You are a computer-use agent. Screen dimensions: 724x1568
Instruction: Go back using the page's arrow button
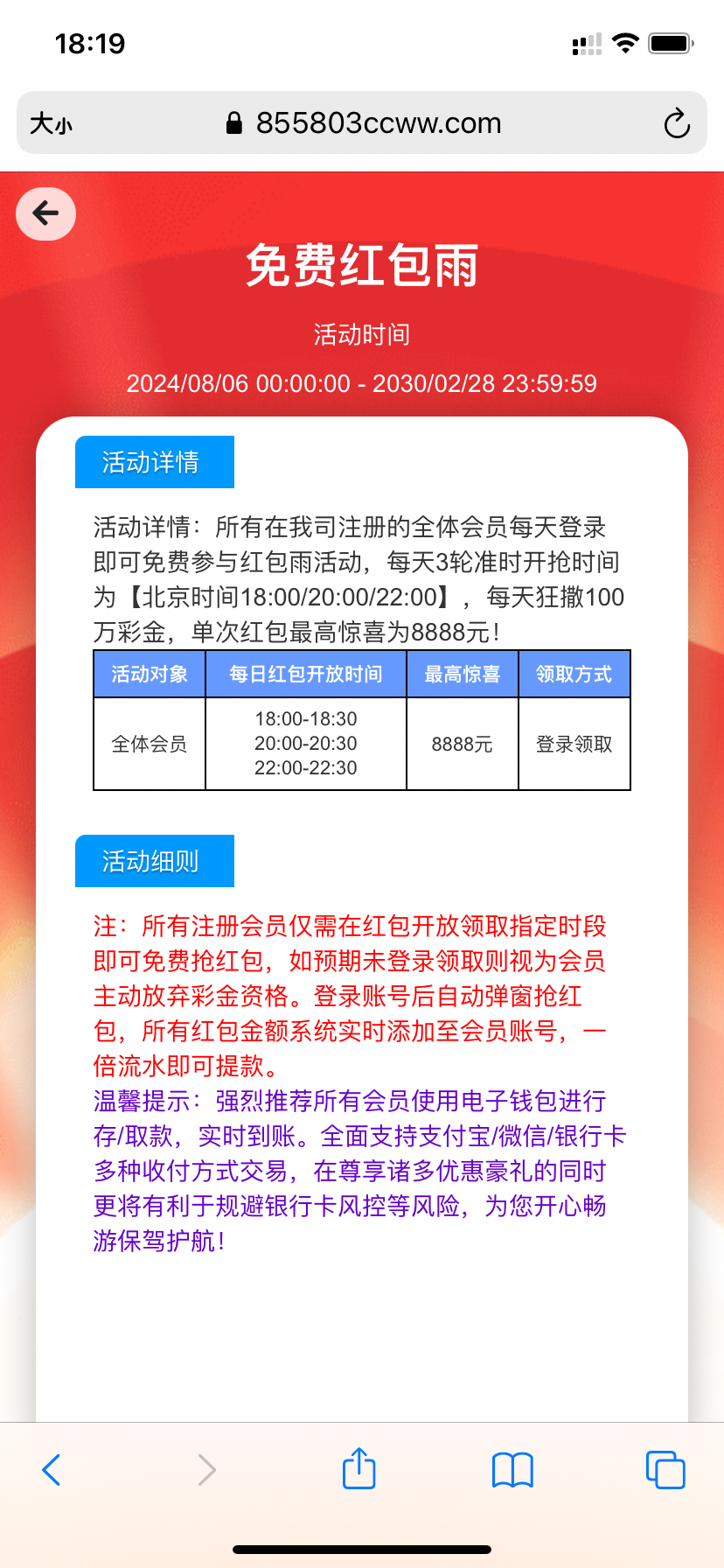tap(45, 213)
